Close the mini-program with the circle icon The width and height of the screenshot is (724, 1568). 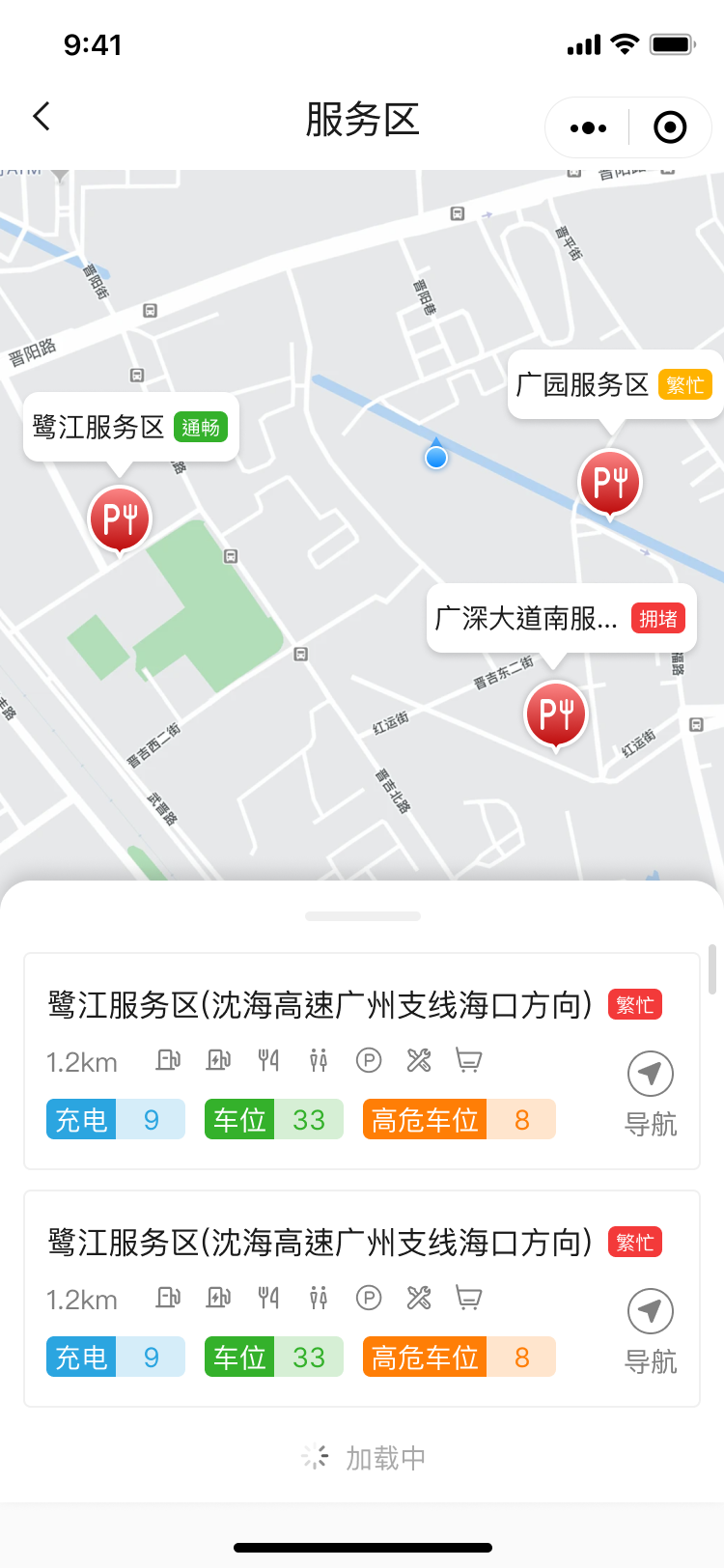point(670,127)
